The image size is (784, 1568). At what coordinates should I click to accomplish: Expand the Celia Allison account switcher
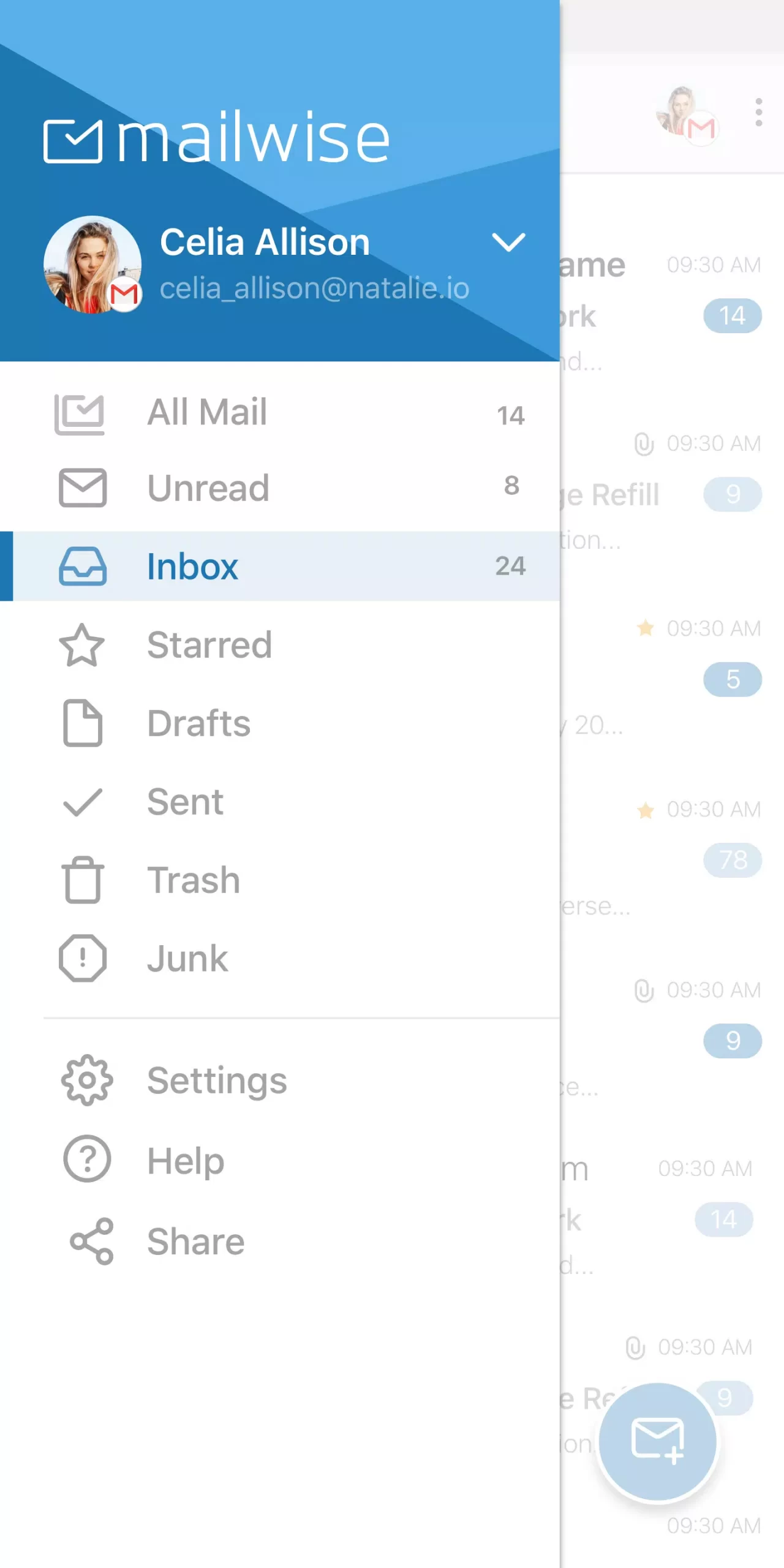[x=510, y=243]
